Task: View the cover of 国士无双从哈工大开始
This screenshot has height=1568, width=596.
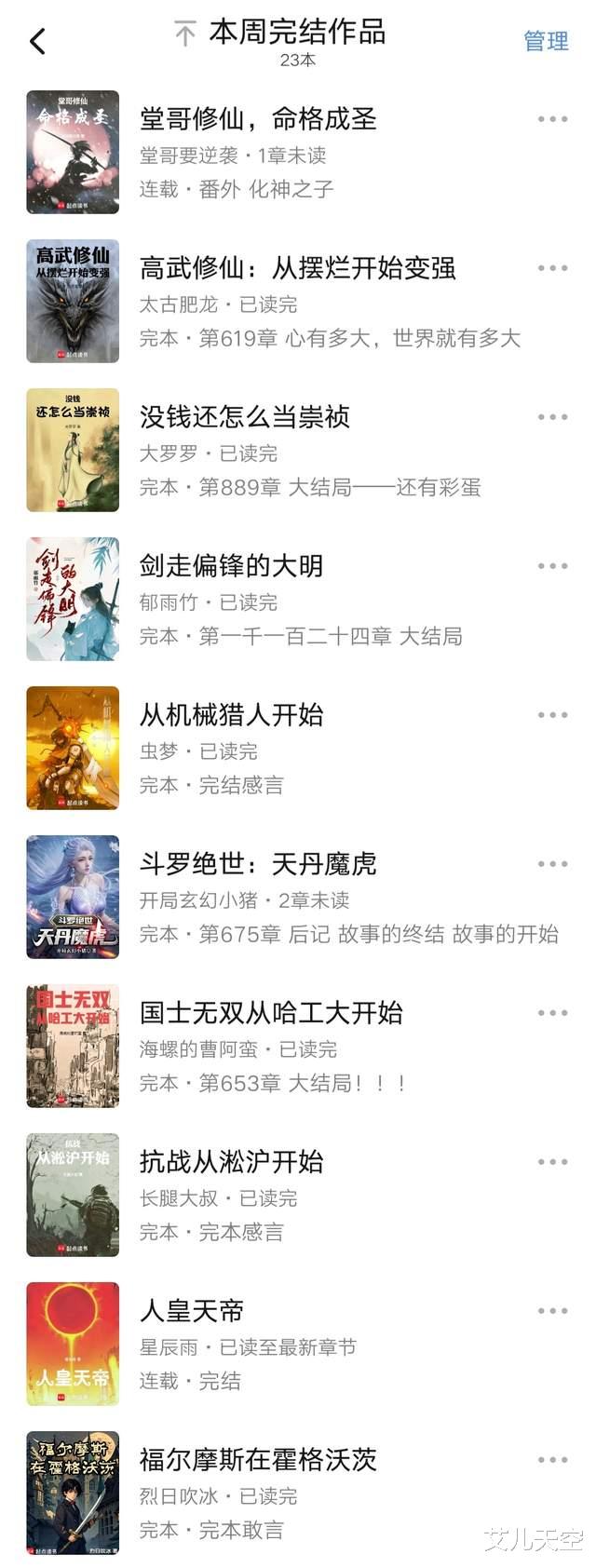Action: pos(73,1046)
